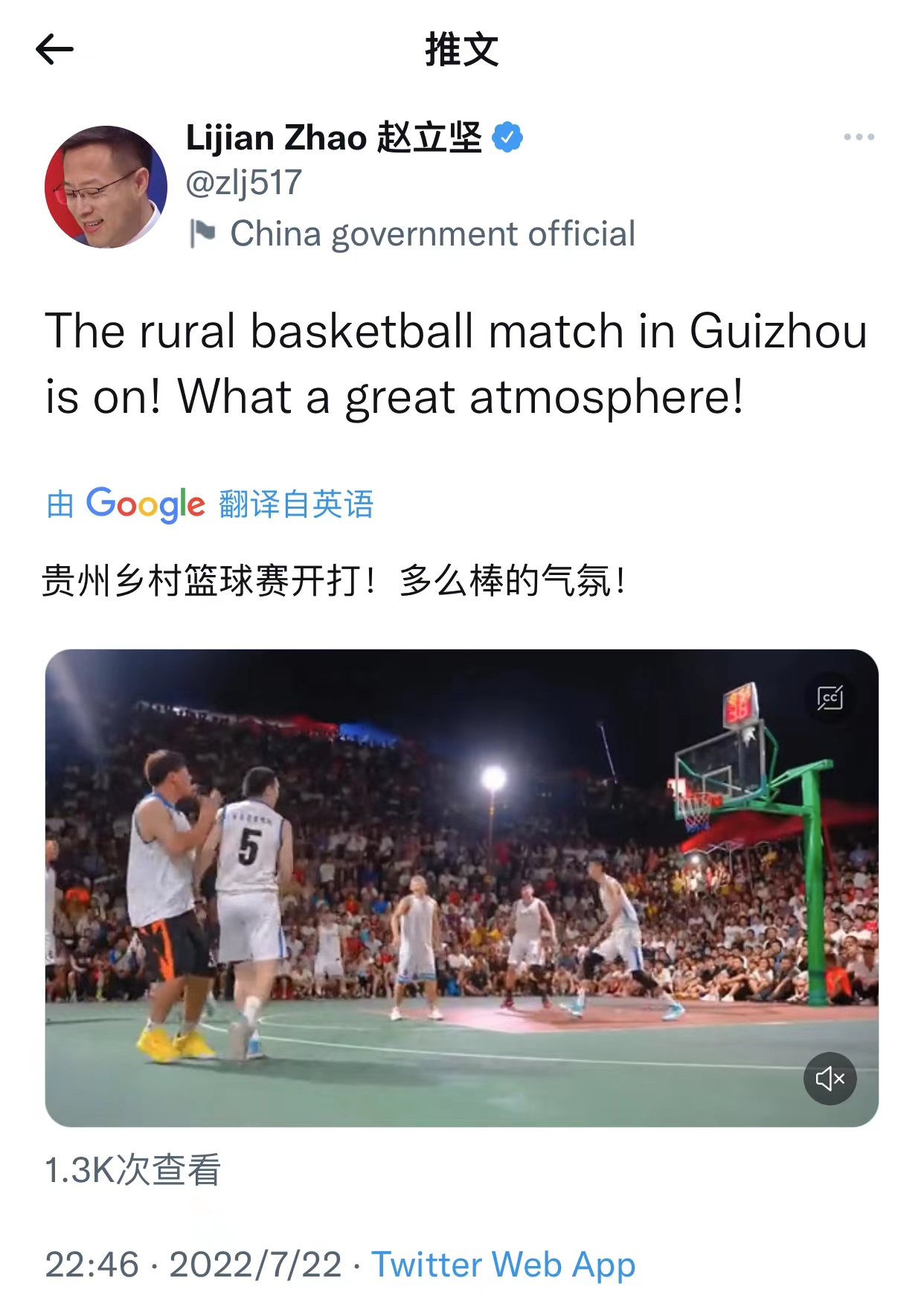Tap the Google translation attribution link

(x=210, y=504)
